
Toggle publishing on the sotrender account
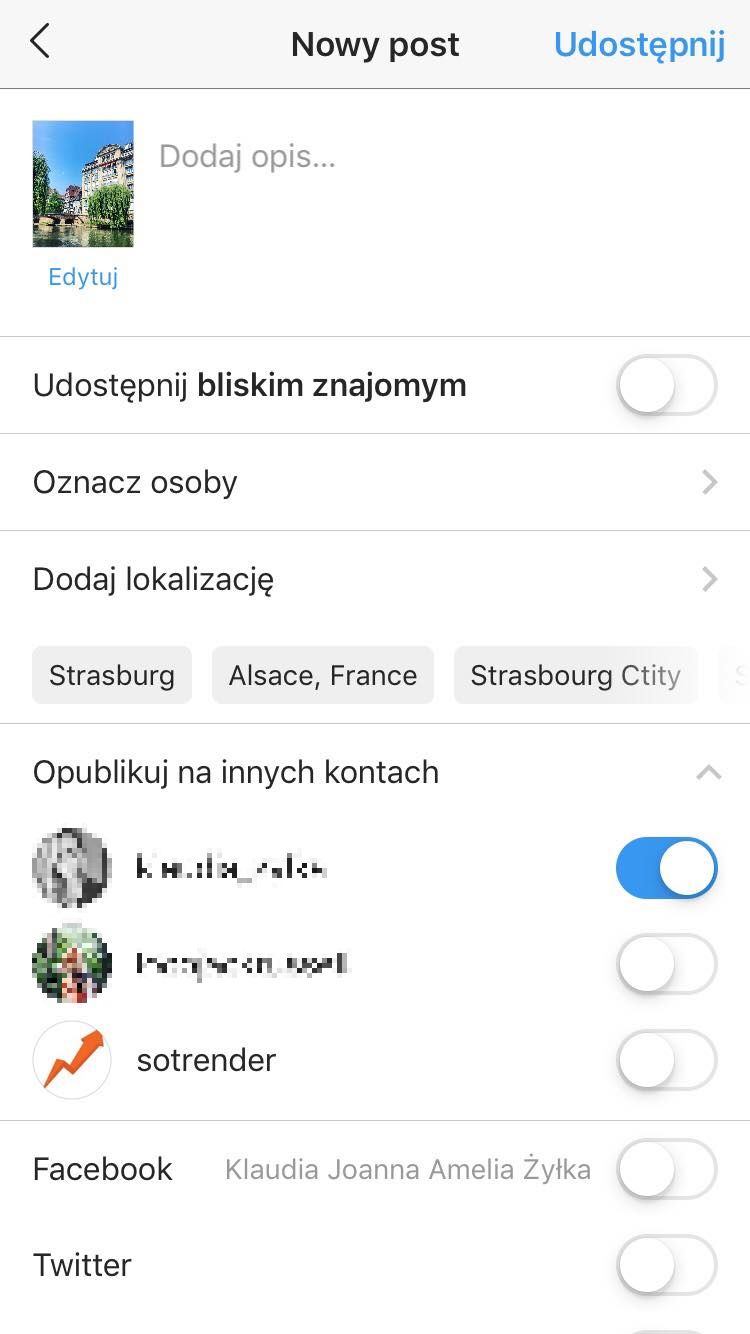pos(666,1060)
